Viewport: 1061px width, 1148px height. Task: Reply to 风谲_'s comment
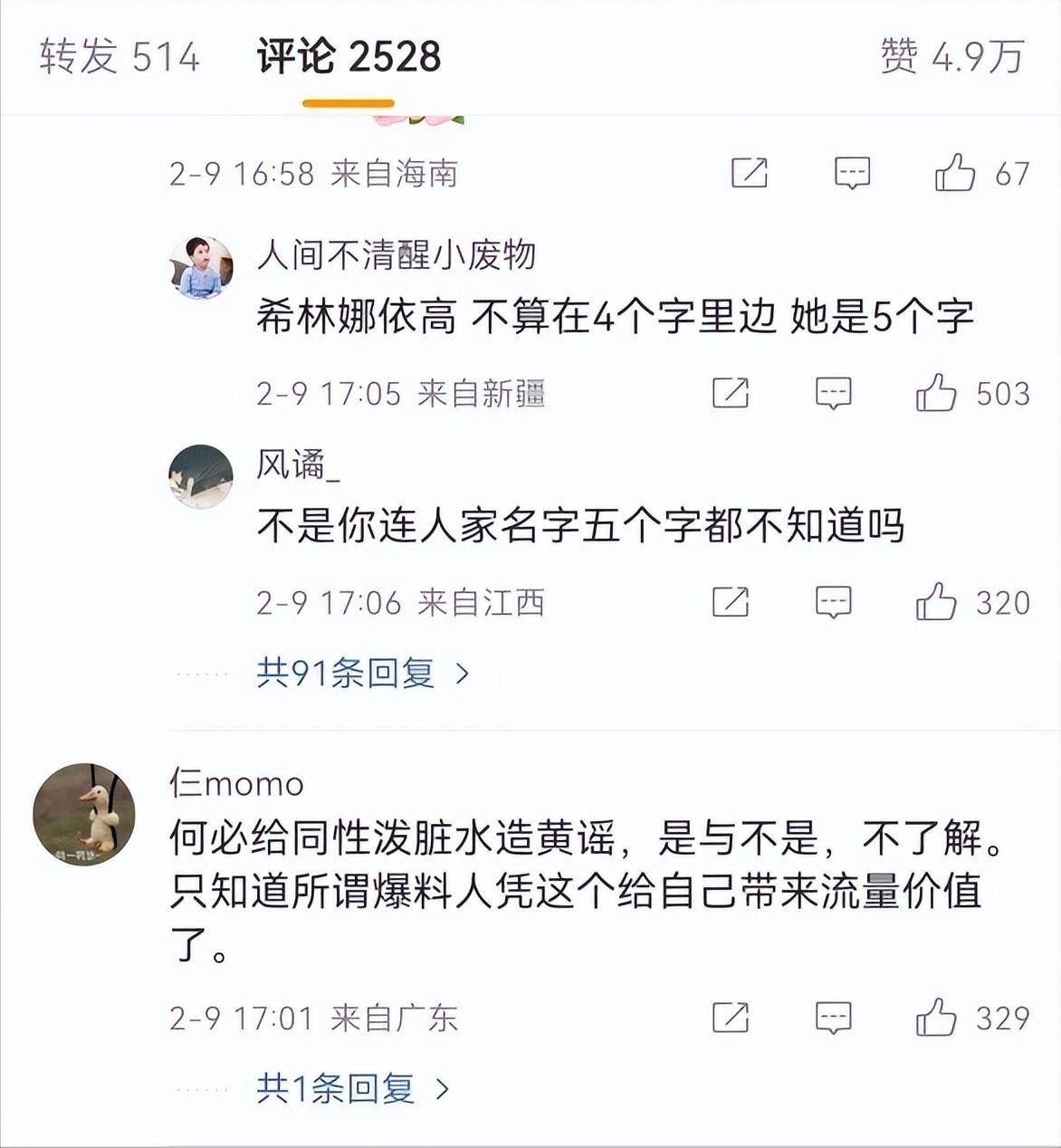tap(833, 602)
